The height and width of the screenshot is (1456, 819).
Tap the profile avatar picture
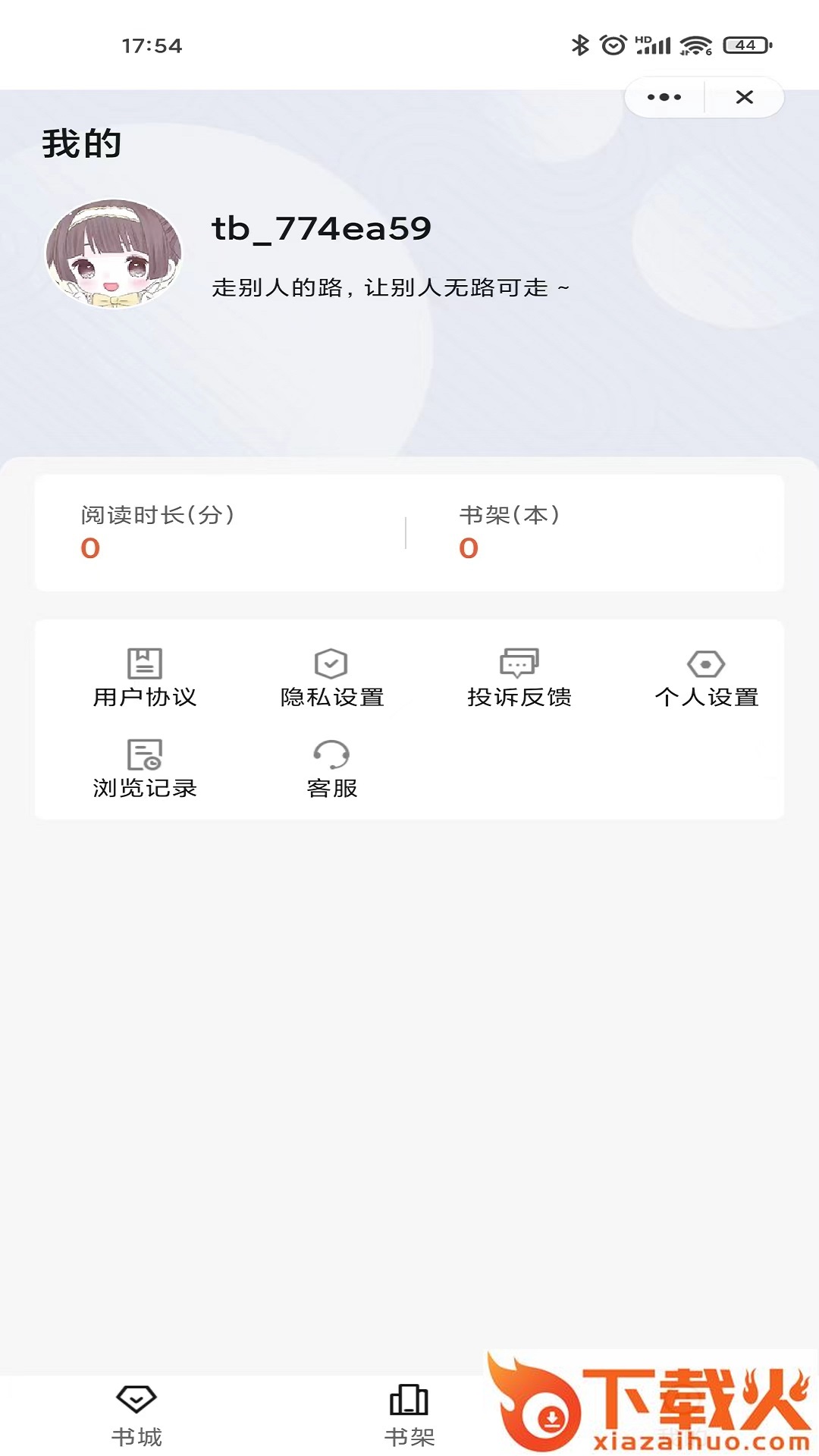click(114, 253)
